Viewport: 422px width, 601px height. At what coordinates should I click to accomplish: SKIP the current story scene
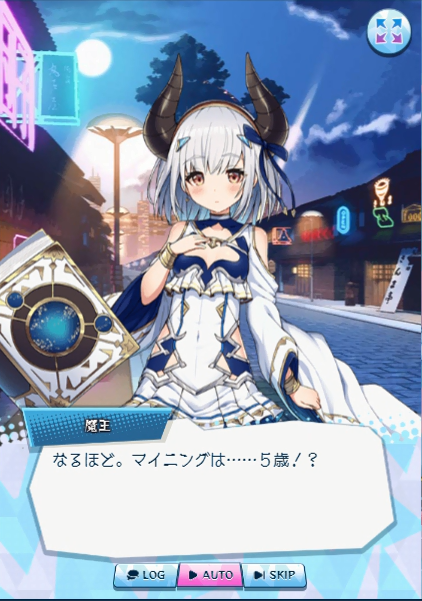tap(274, 575)
